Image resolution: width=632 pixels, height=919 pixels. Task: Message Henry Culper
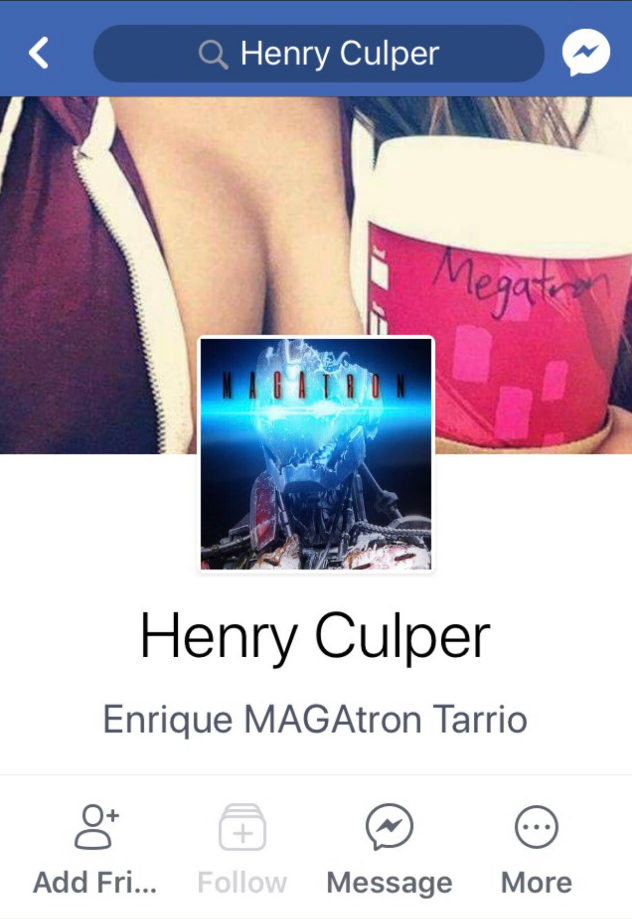tap(389, 849)
